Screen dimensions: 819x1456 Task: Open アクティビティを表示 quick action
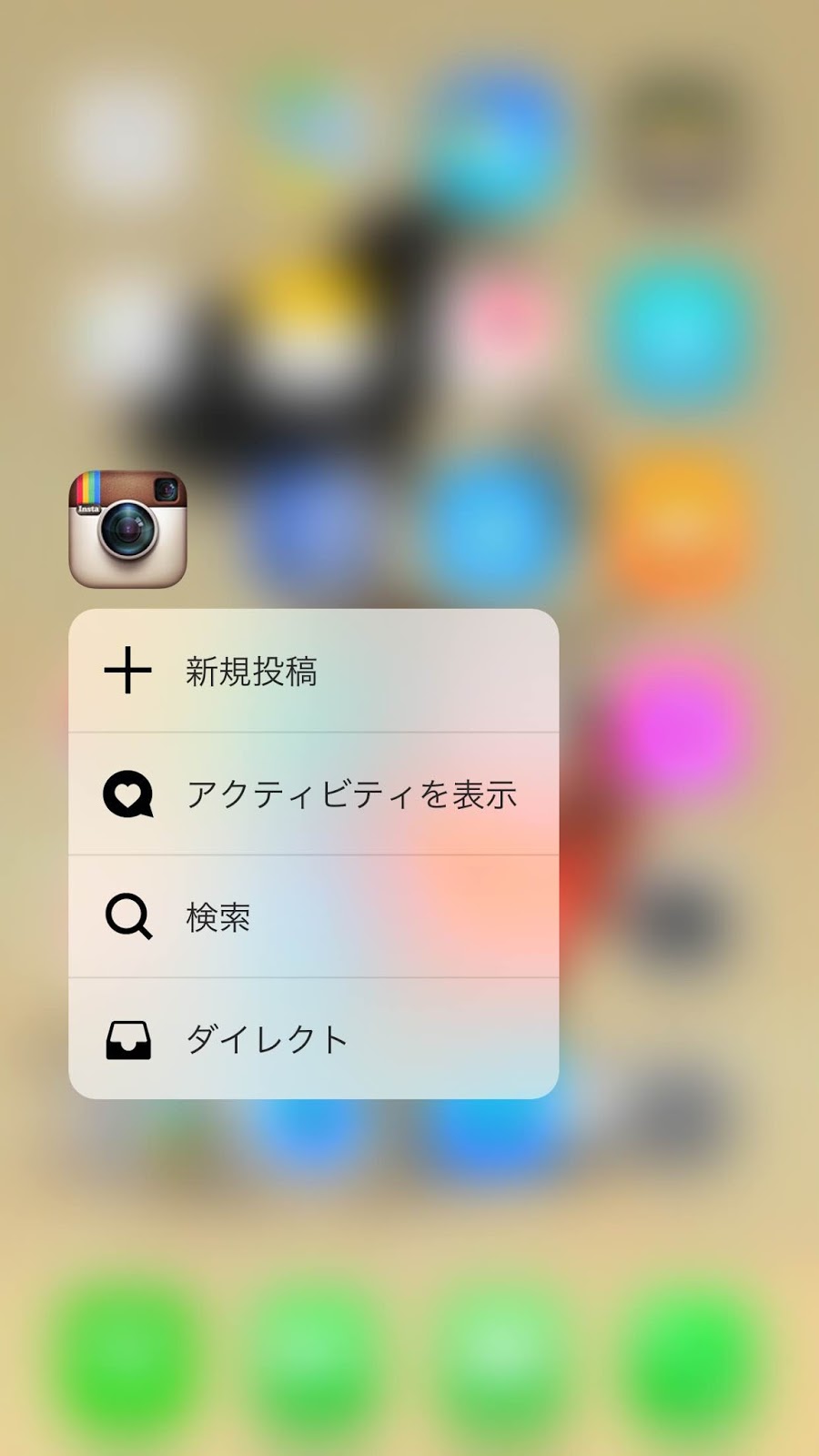(313, 794)
